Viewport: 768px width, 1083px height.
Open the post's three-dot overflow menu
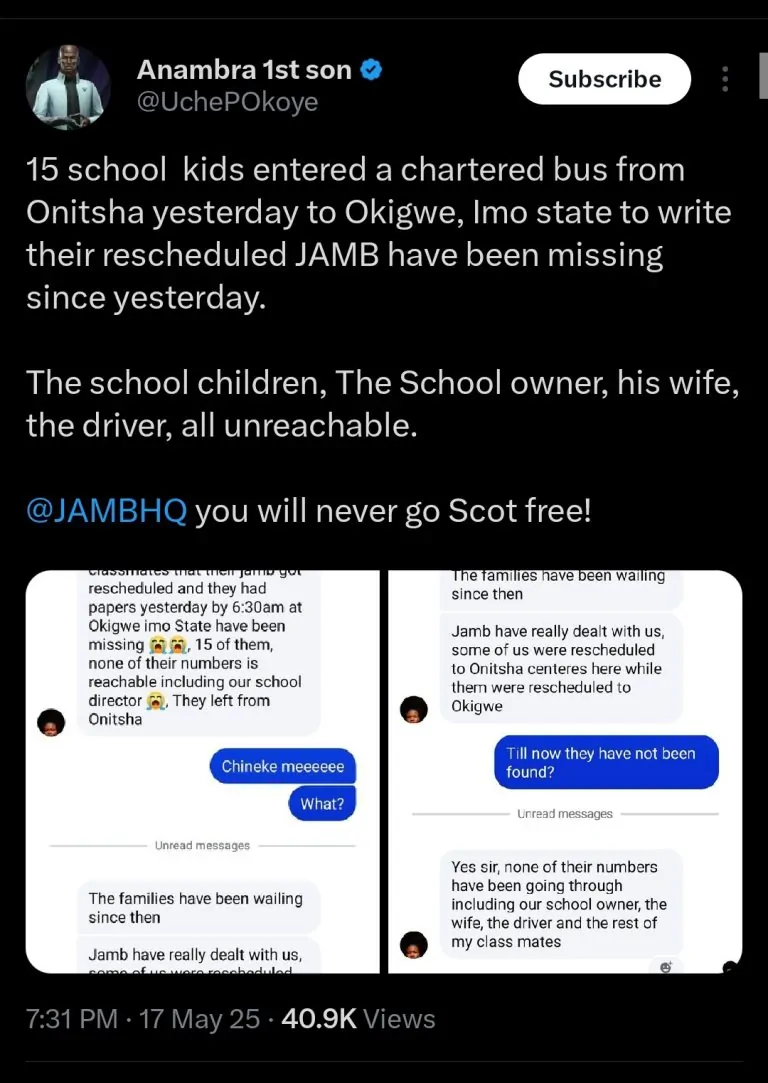725,79
